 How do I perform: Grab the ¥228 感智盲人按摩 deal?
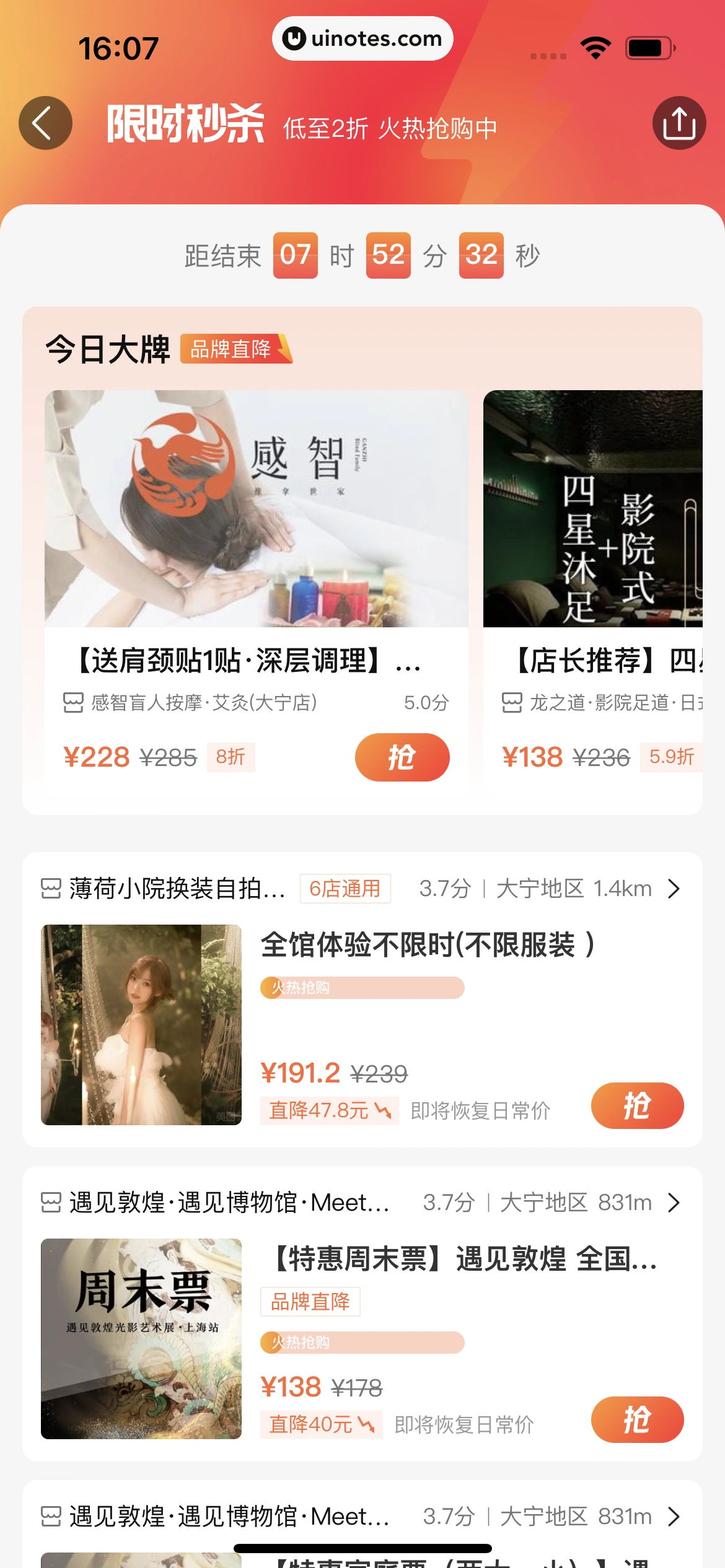point(402,757)
